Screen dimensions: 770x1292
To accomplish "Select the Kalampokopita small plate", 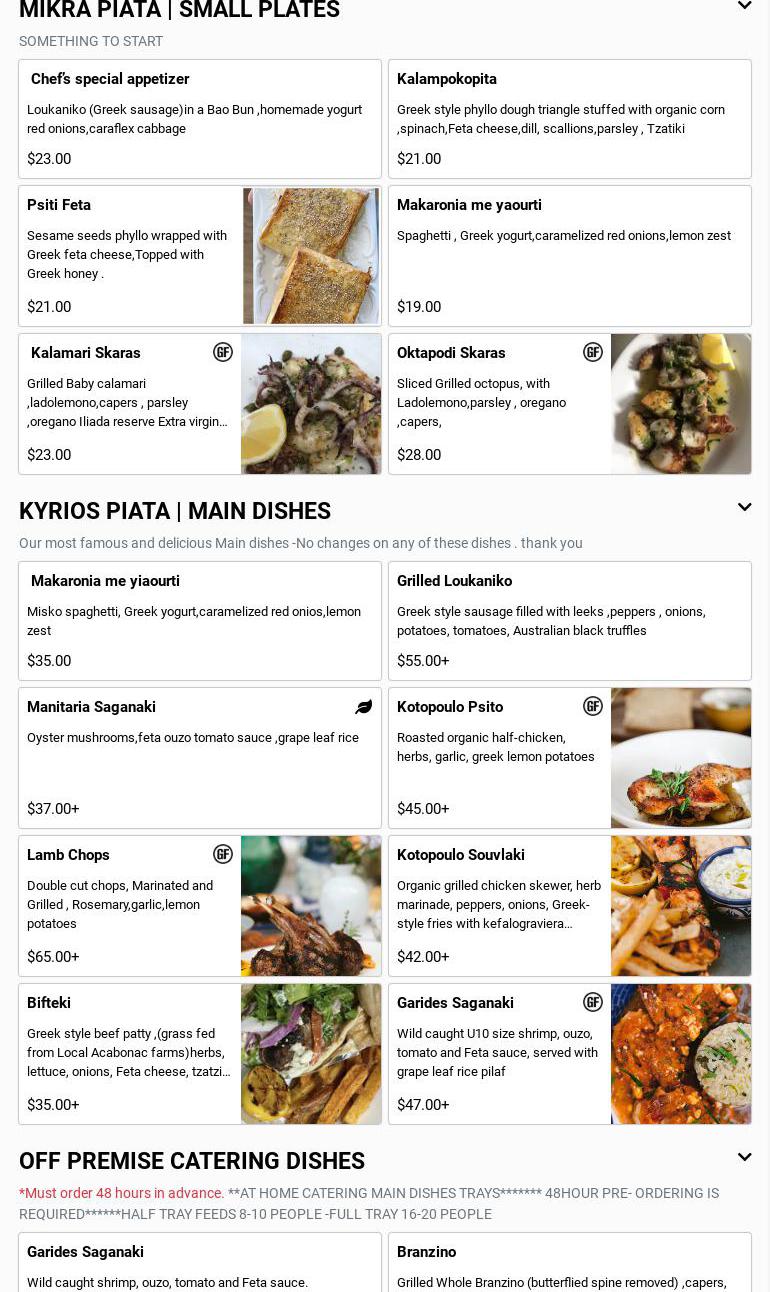I will click(569, 119).
